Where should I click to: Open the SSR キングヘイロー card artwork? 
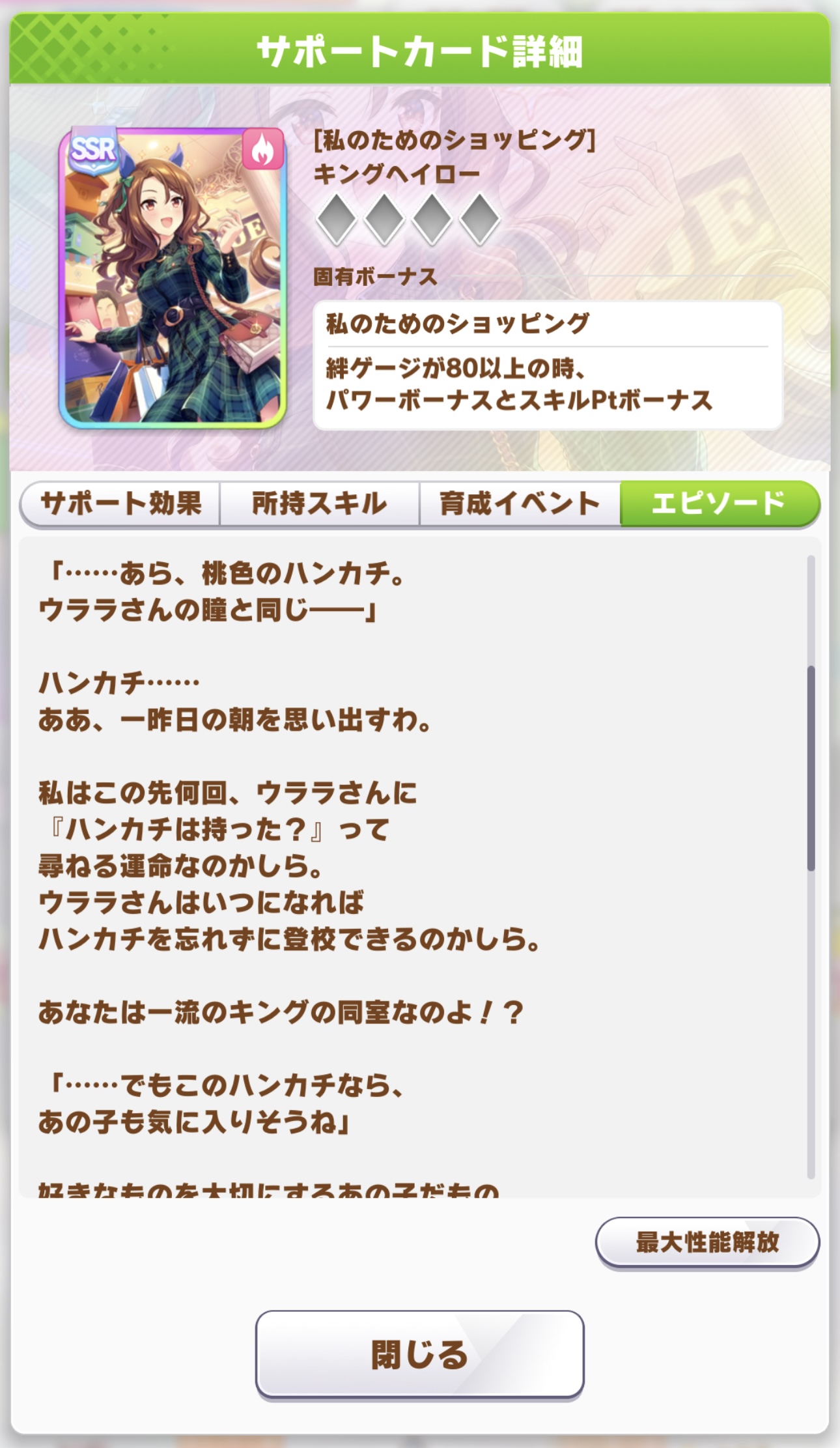[x=173, y=278]
